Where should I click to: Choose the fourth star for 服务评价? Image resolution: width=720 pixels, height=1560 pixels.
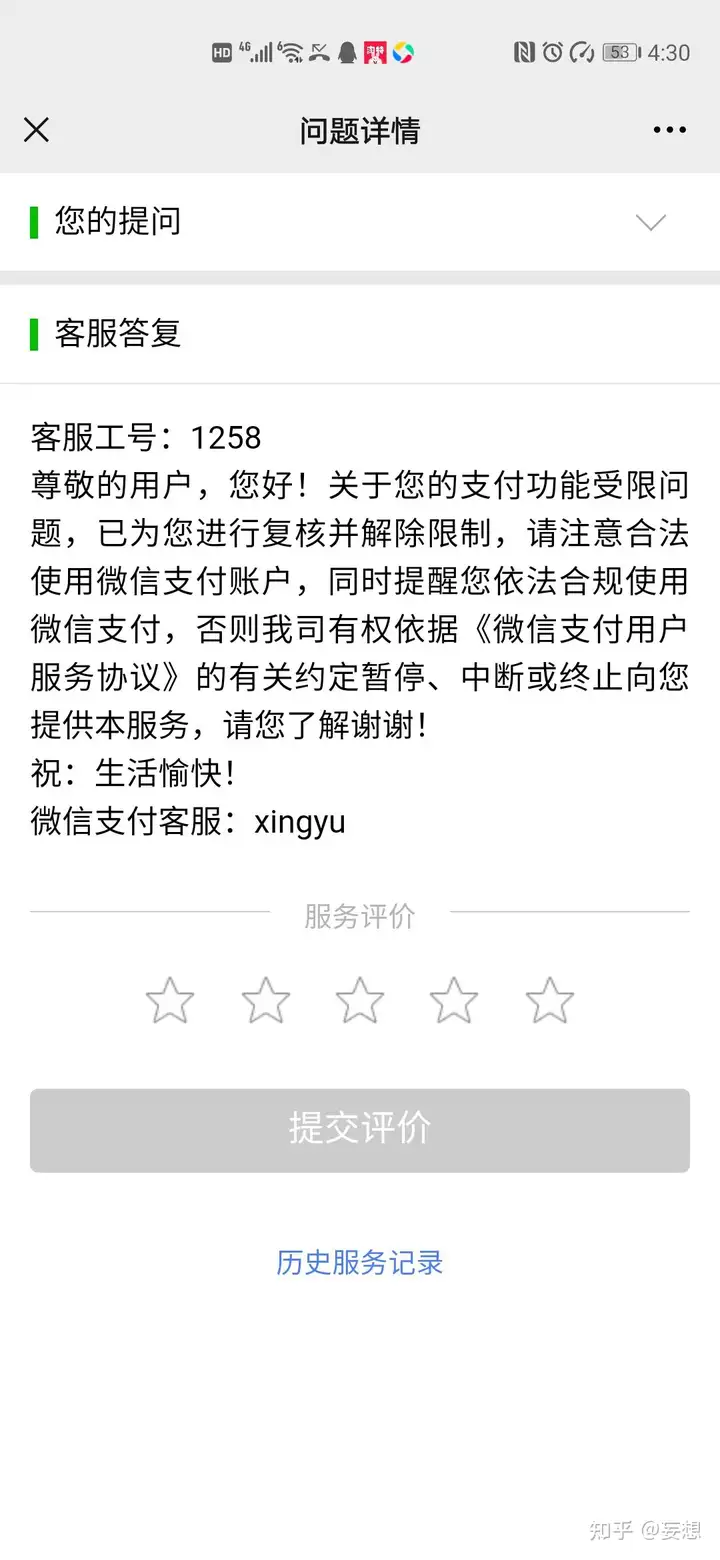point(454,1000)
